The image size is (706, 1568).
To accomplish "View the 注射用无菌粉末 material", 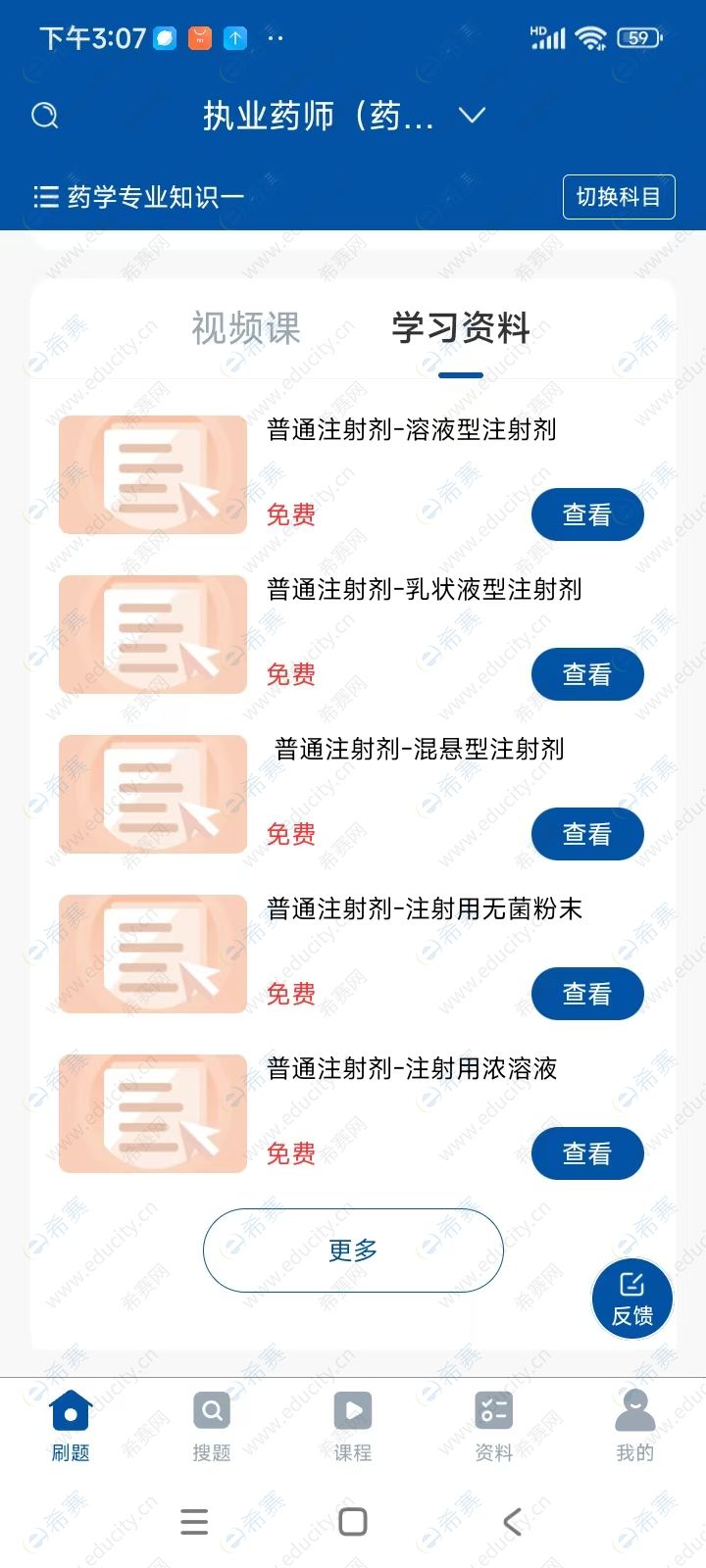I will (586, 994).
